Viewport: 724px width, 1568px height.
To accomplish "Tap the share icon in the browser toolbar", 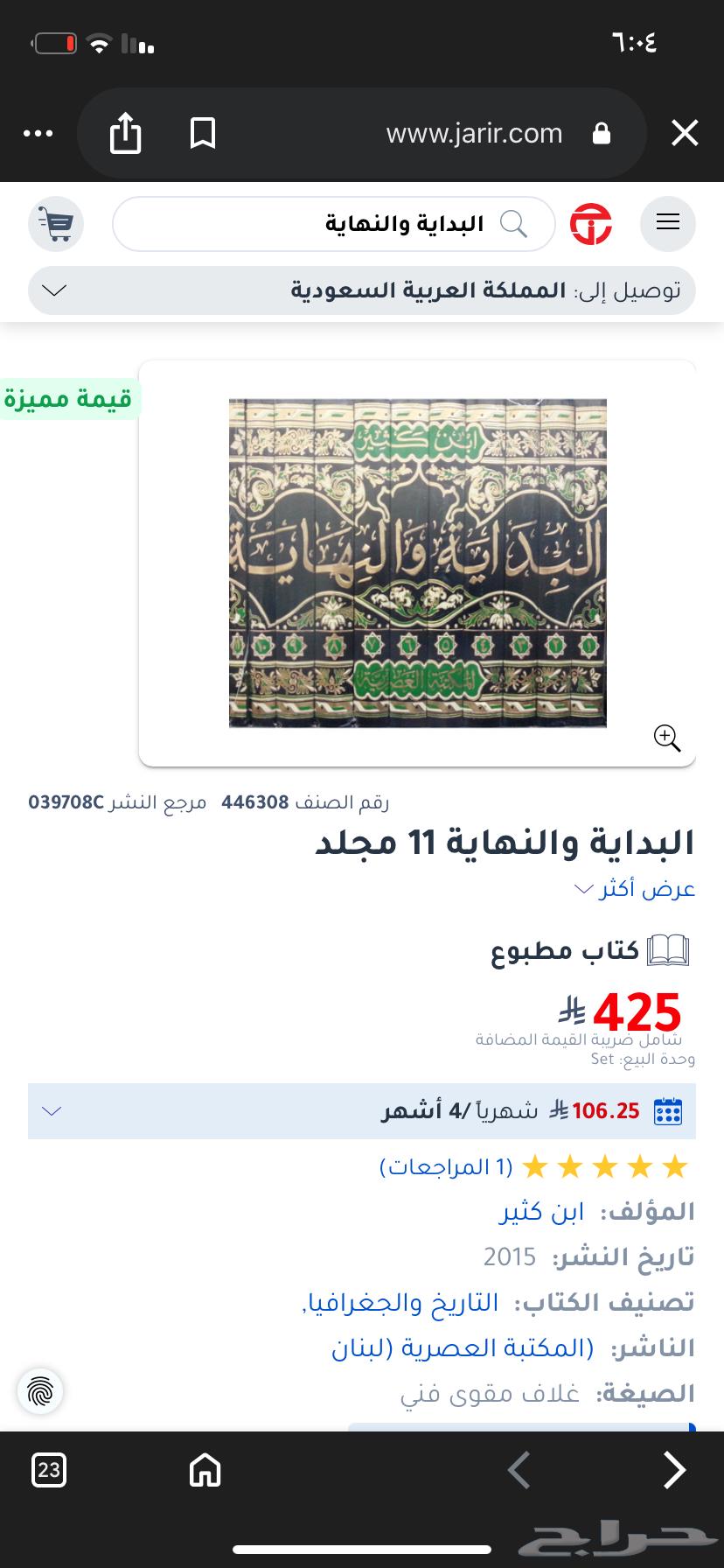I will coord(126,133).
